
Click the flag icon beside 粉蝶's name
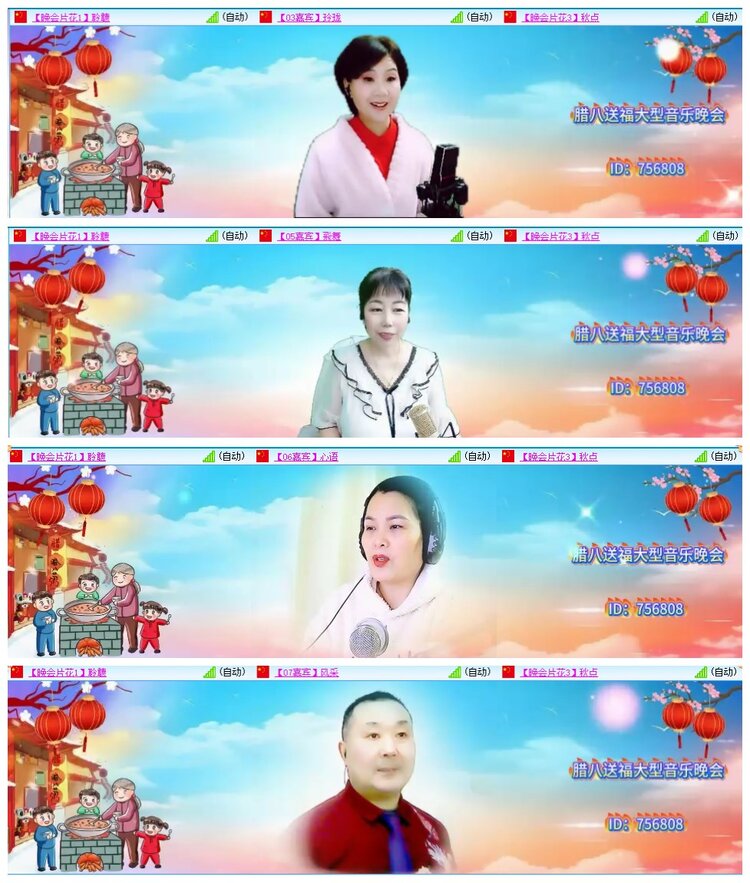click(22, 14)
